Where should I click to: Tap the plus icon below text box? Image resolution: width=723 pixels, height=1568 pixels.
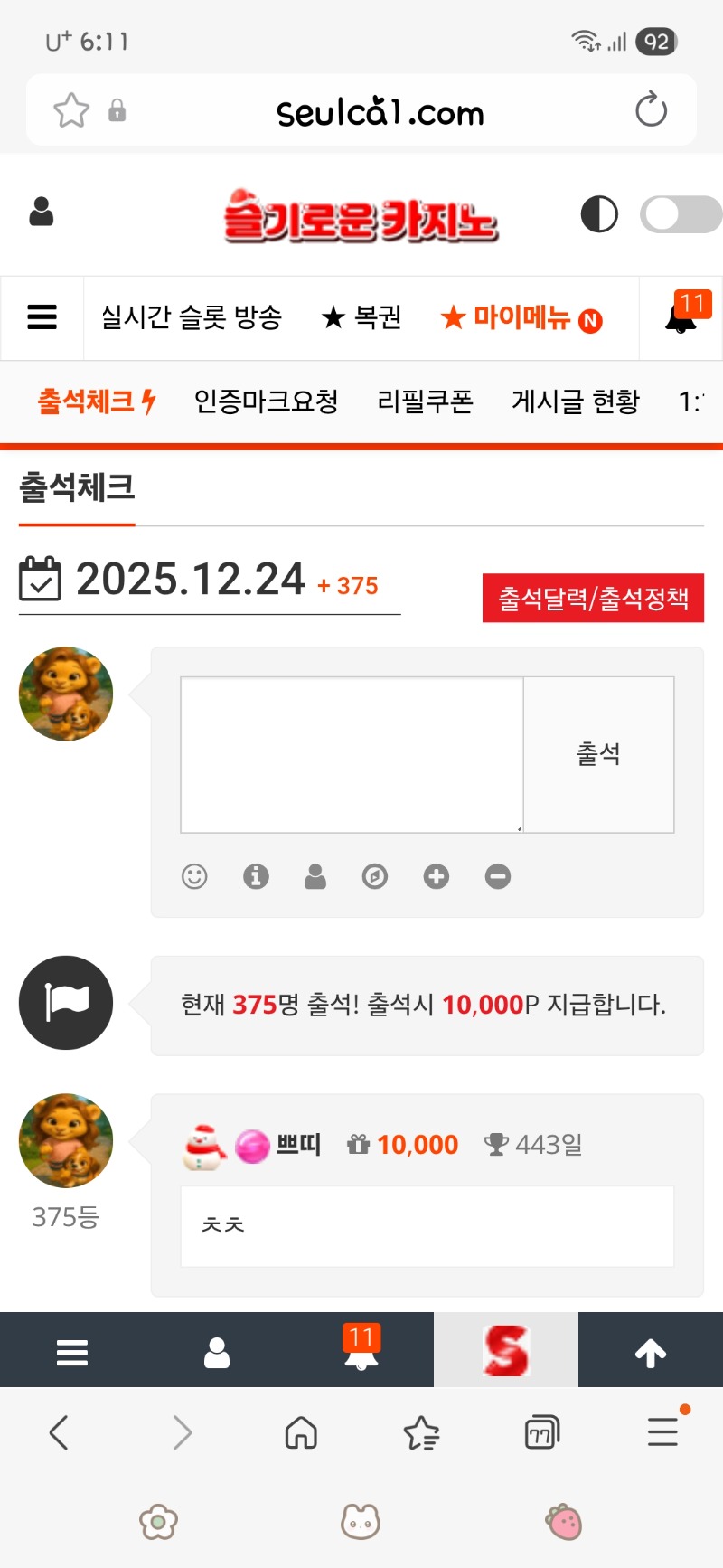(x=437, y=876)
